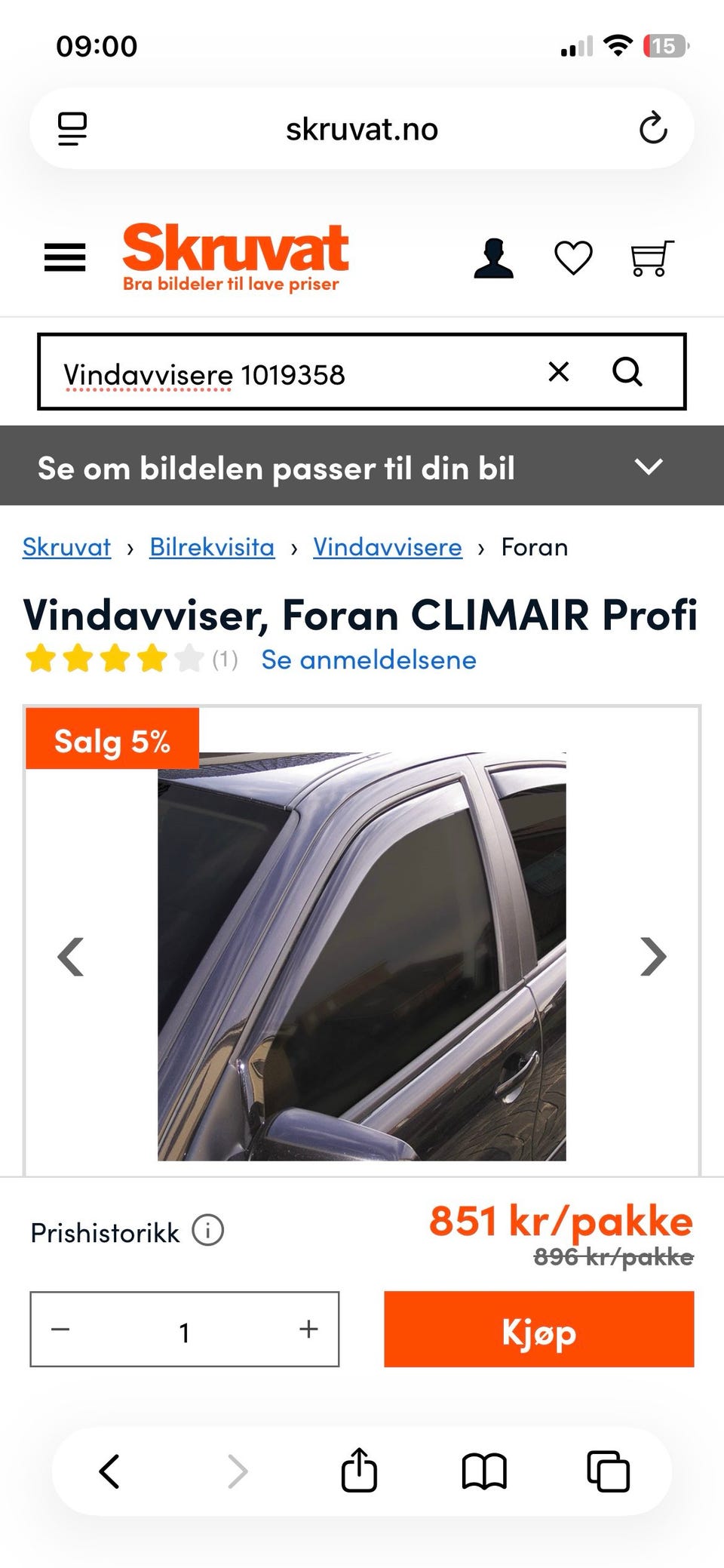This screenshot has height=1568, width=724.
Task: Open the Skruvat hamburger menu
Action: click(64, 257)
